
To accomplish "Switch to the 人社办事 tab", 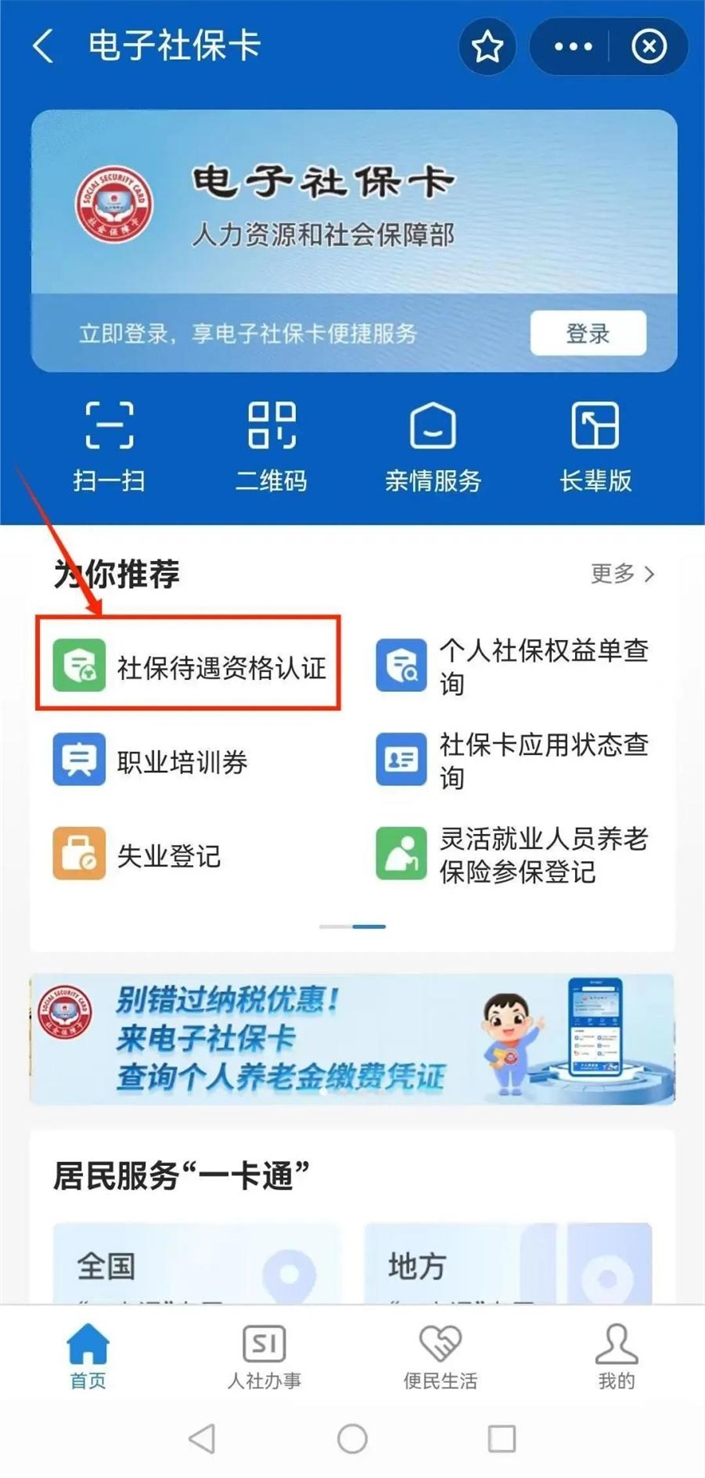I will coord(264,1358).
